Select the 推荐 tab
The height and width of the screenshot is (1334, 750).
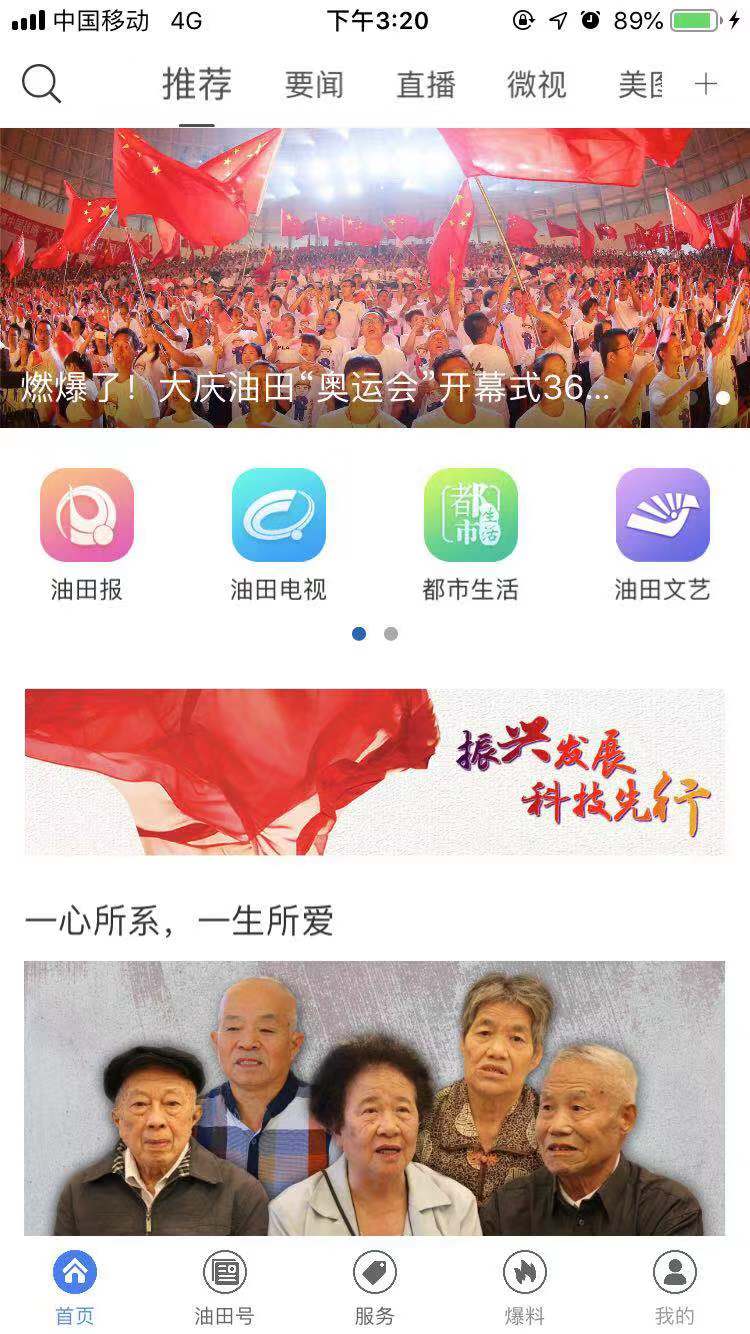point(198,84)
